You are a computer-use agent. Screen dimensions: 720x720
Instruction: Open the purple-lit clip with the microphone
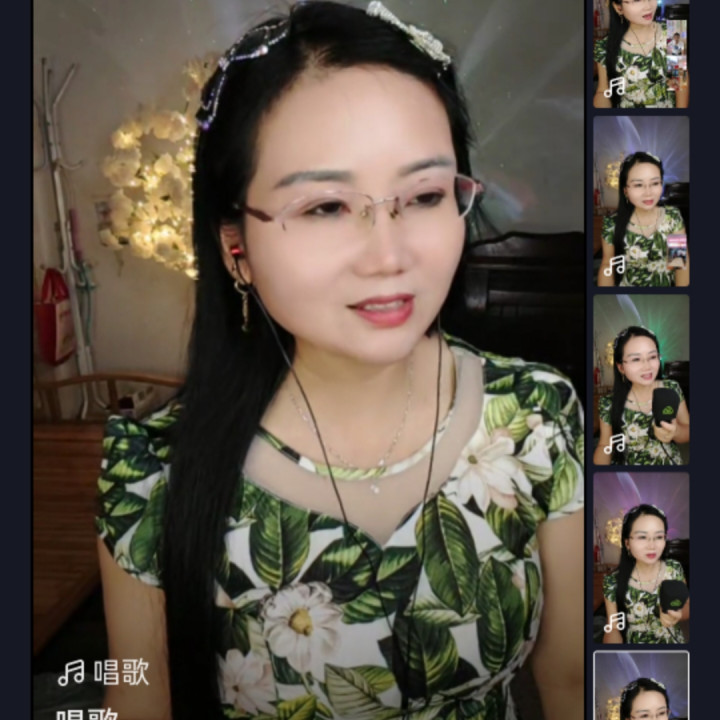pyautogui.click(x=641, y=558)
